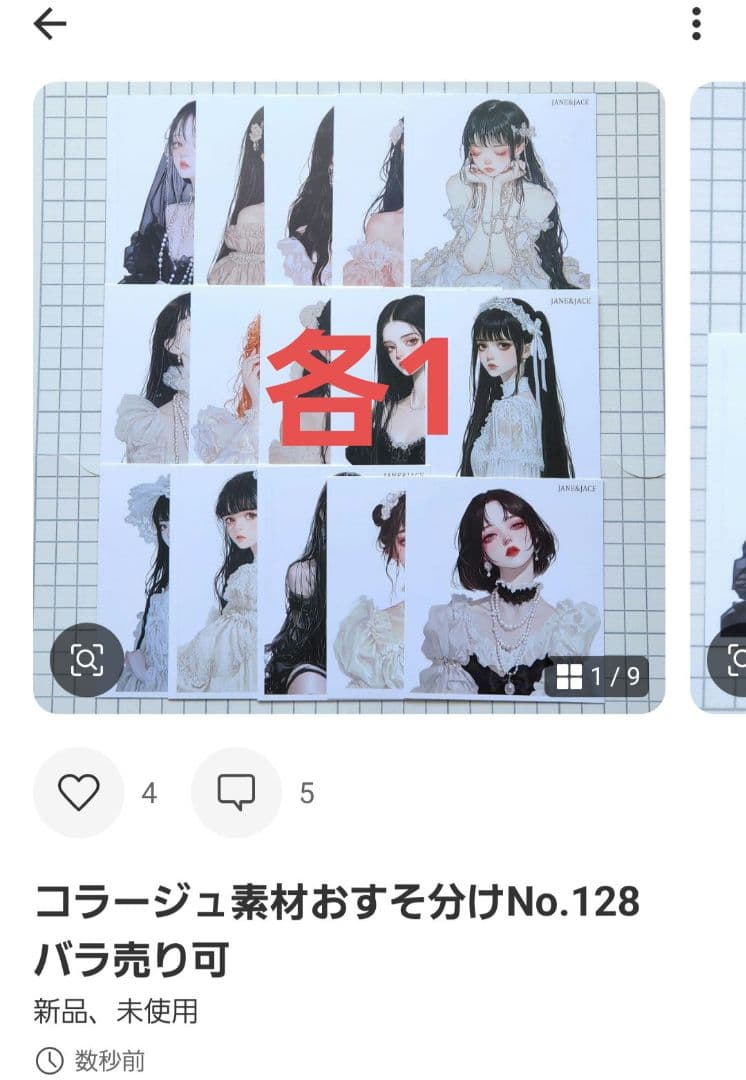The image size is (746, 1080).
Task: Open comments via the speech bubble icon
Action: (x=236, y=791)
